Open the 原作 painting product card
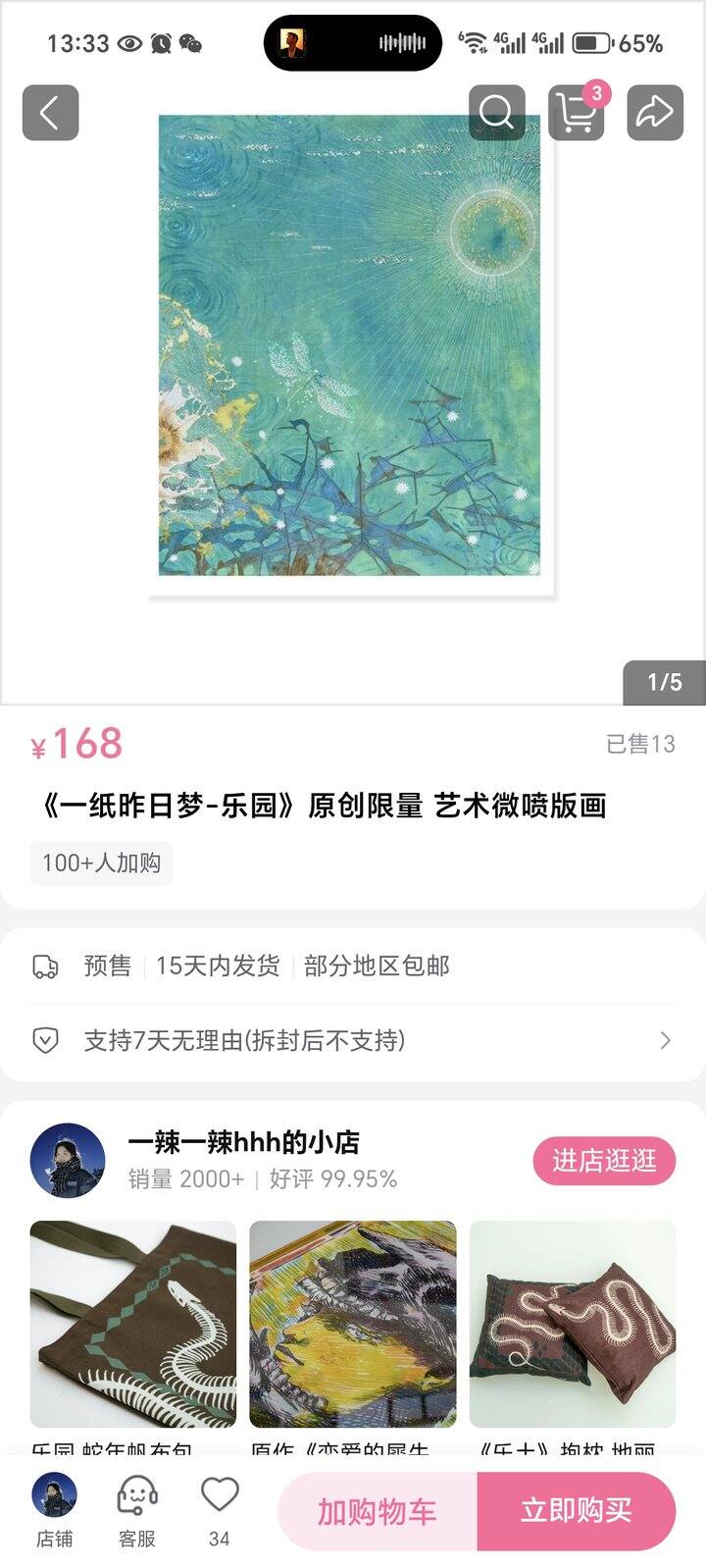Viewport: 706px width, 1568px height. (353, 1325)
